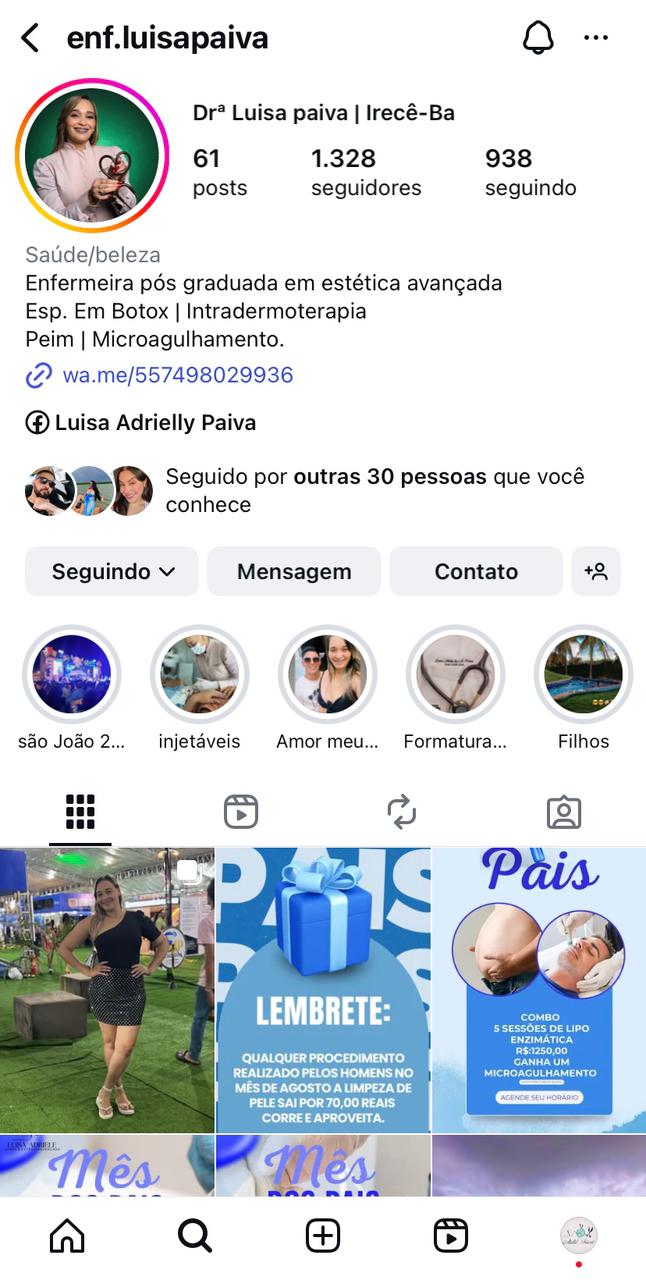Open the notifications bell for this profile
Image resolution: width=646 pixels, height=1280 pixels.
[x=538, y=39]
